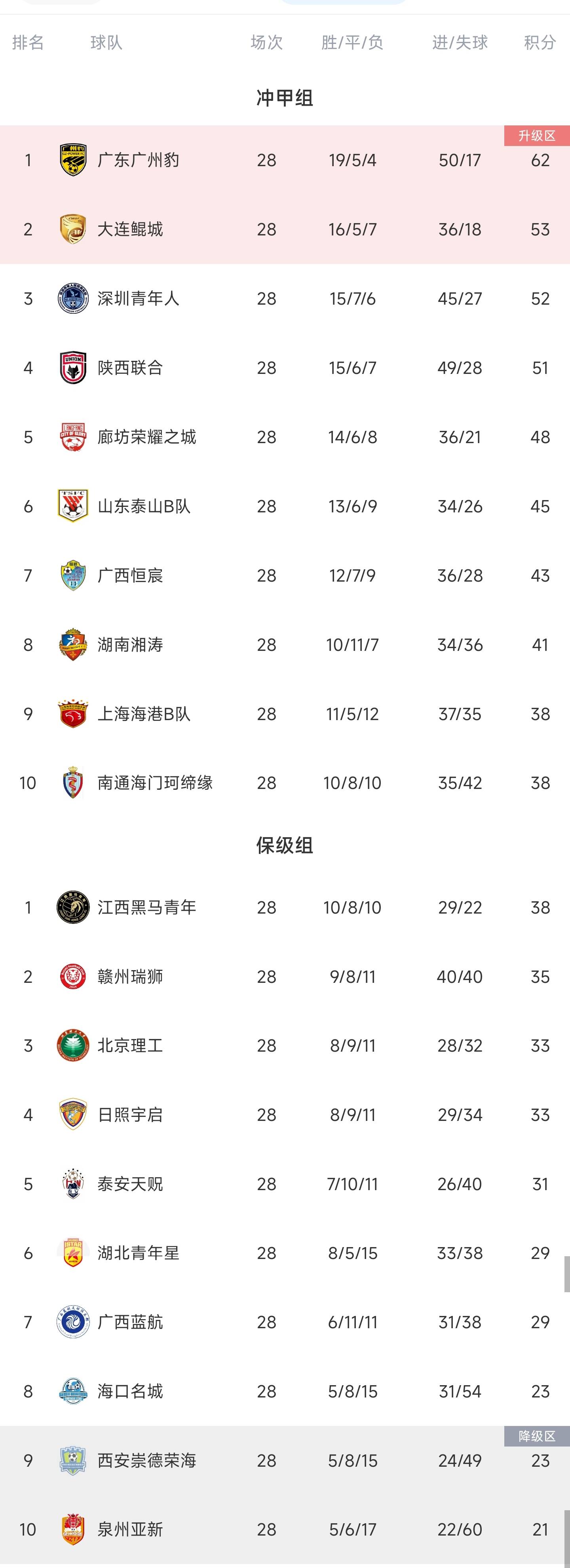Select the 陕西联合 team row
Viewport: 570px width, 1568px height.
coord(130,368)
